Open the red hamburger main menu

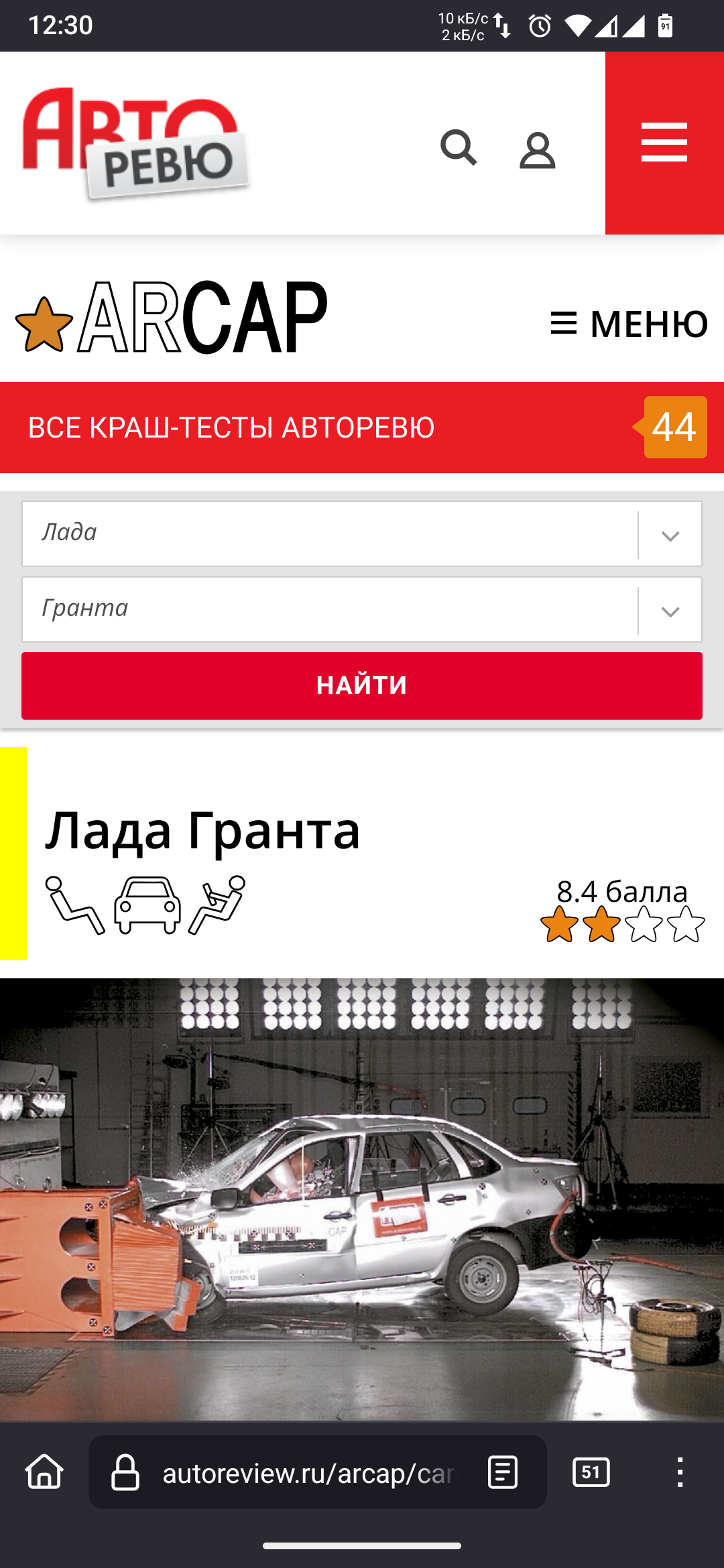pos(664,143)
